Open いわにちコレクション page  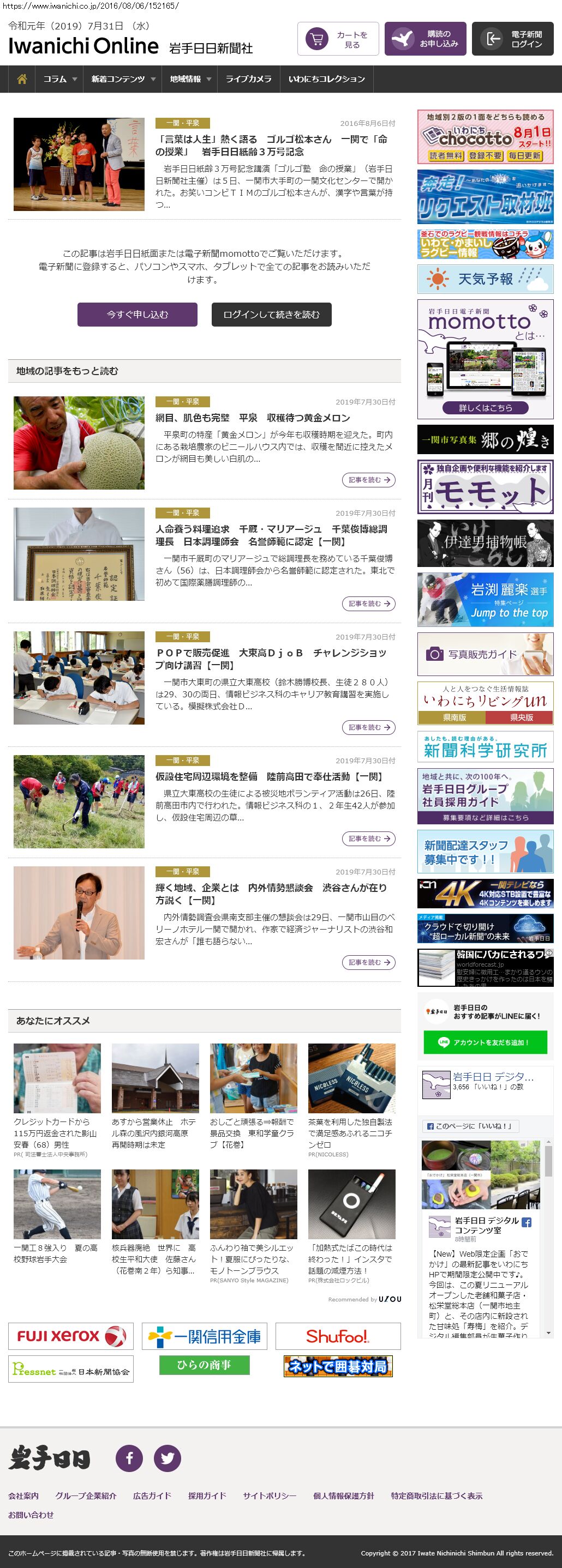tap(326, 79)
